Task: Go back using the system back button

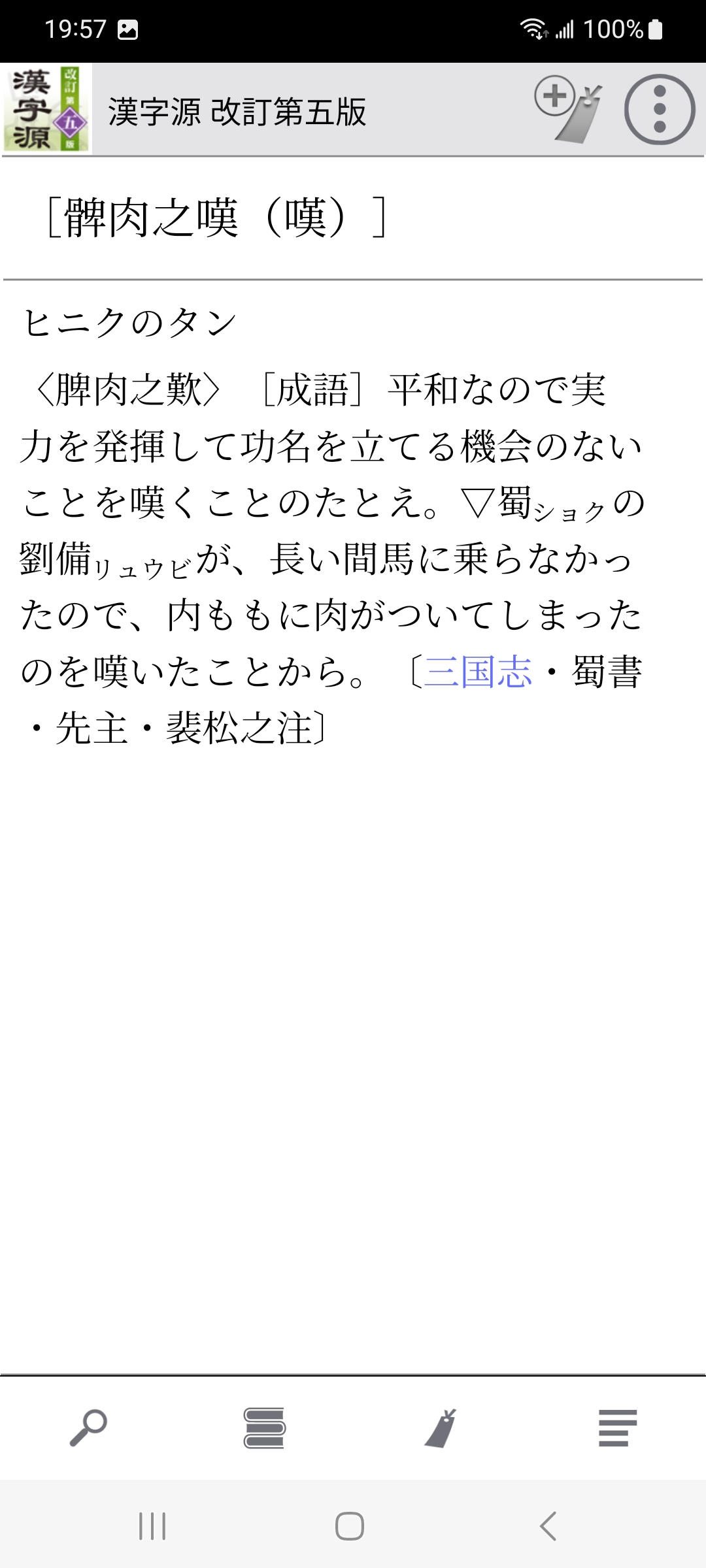Action: 548,1526
